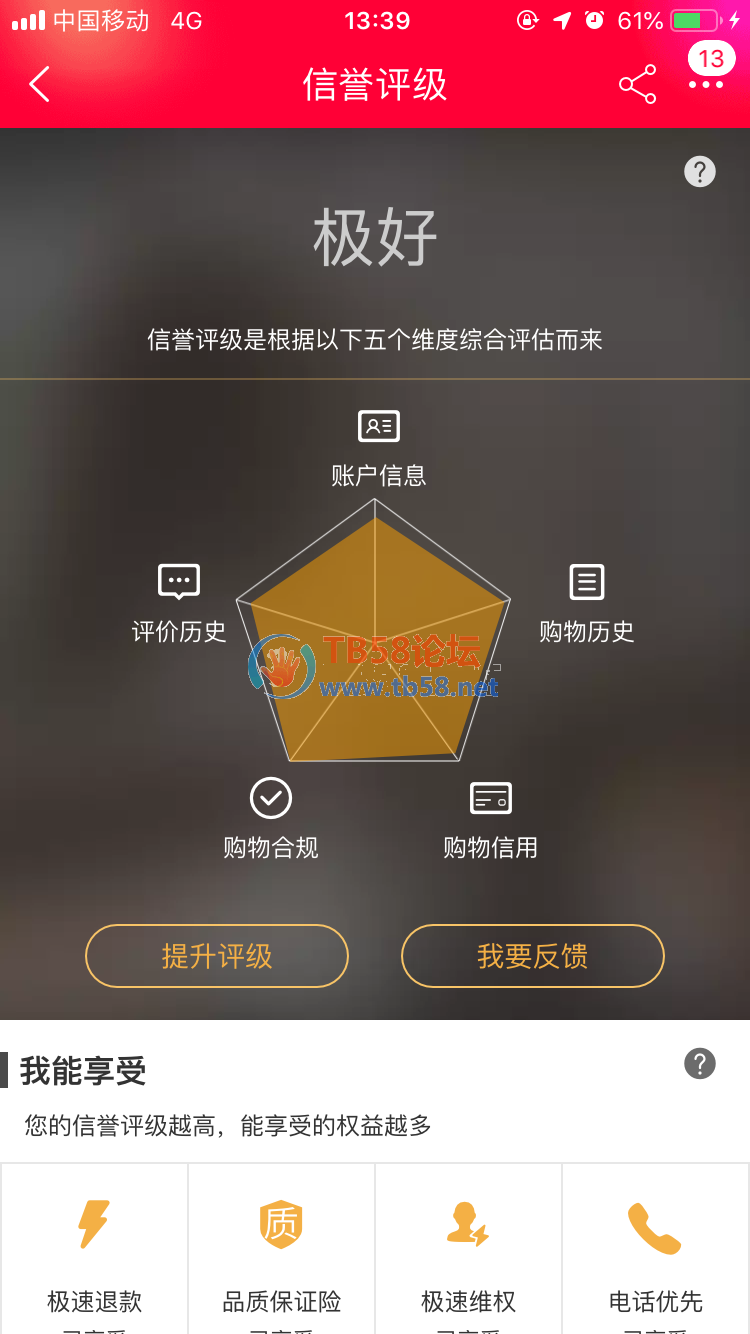This screenshot has width=750, height=1334.
Task: Select the 购物合规 dimension
Action: click(270, 821)
